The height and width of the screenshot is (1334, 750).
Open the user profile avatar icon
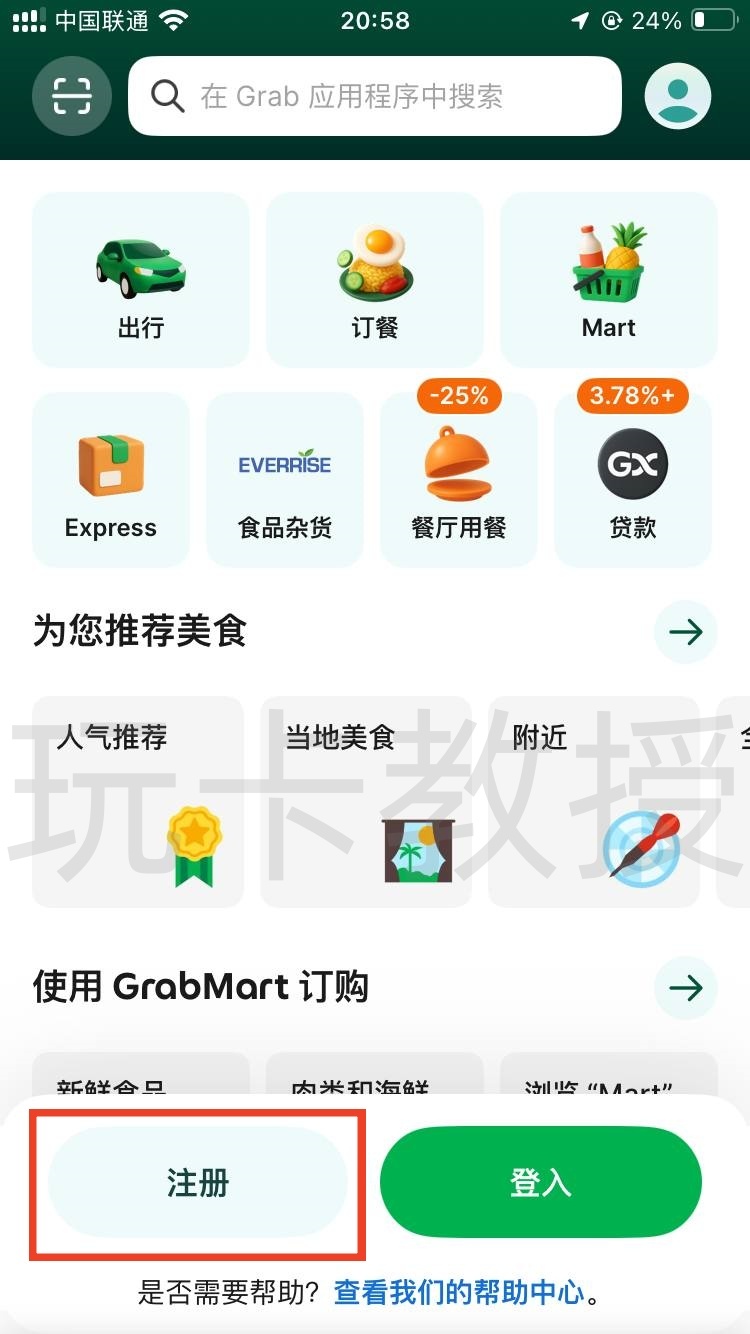pyautogui.click(x=678, y=95)
